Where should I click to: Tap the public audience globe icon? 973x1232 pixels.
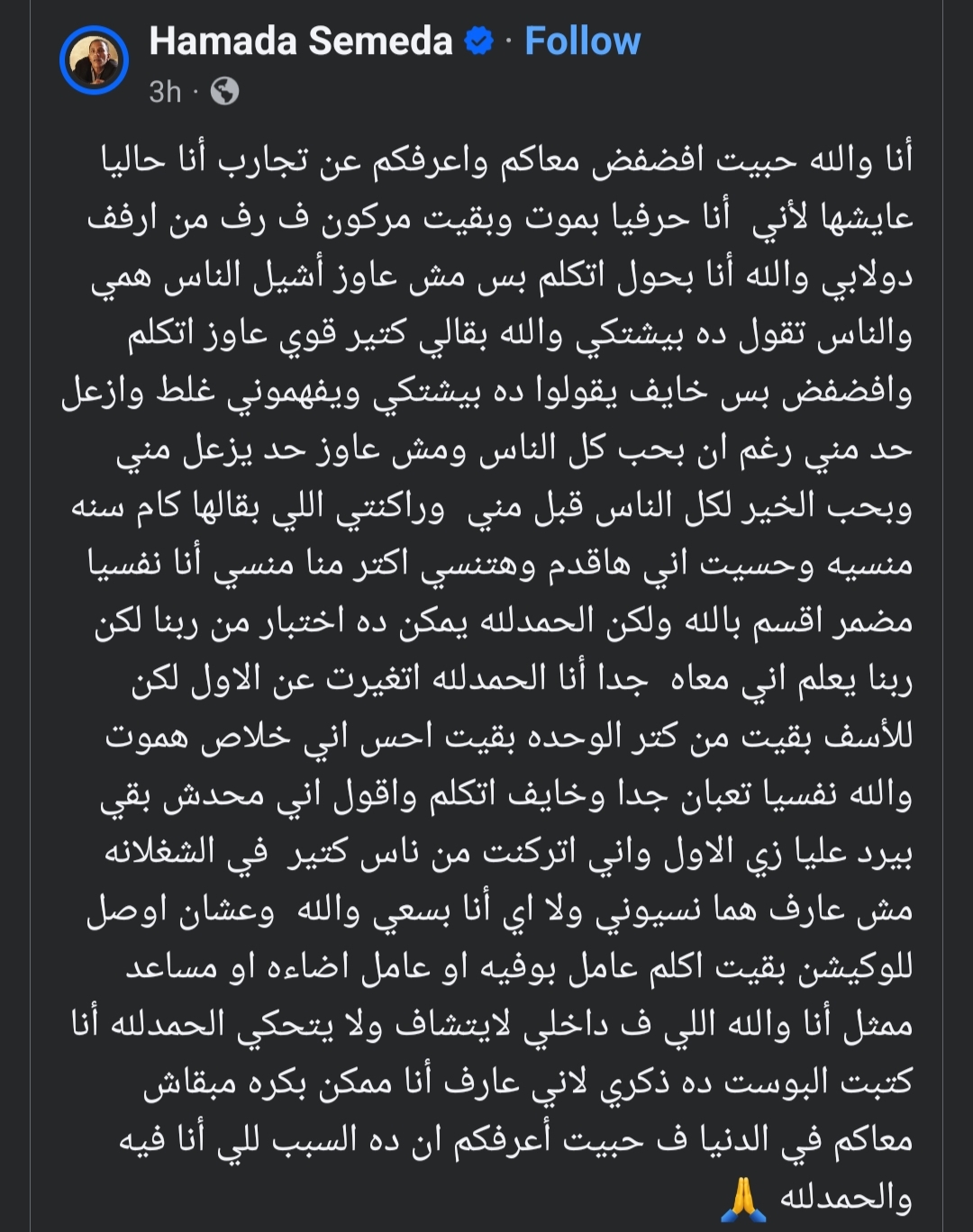(x=224, y=91)
